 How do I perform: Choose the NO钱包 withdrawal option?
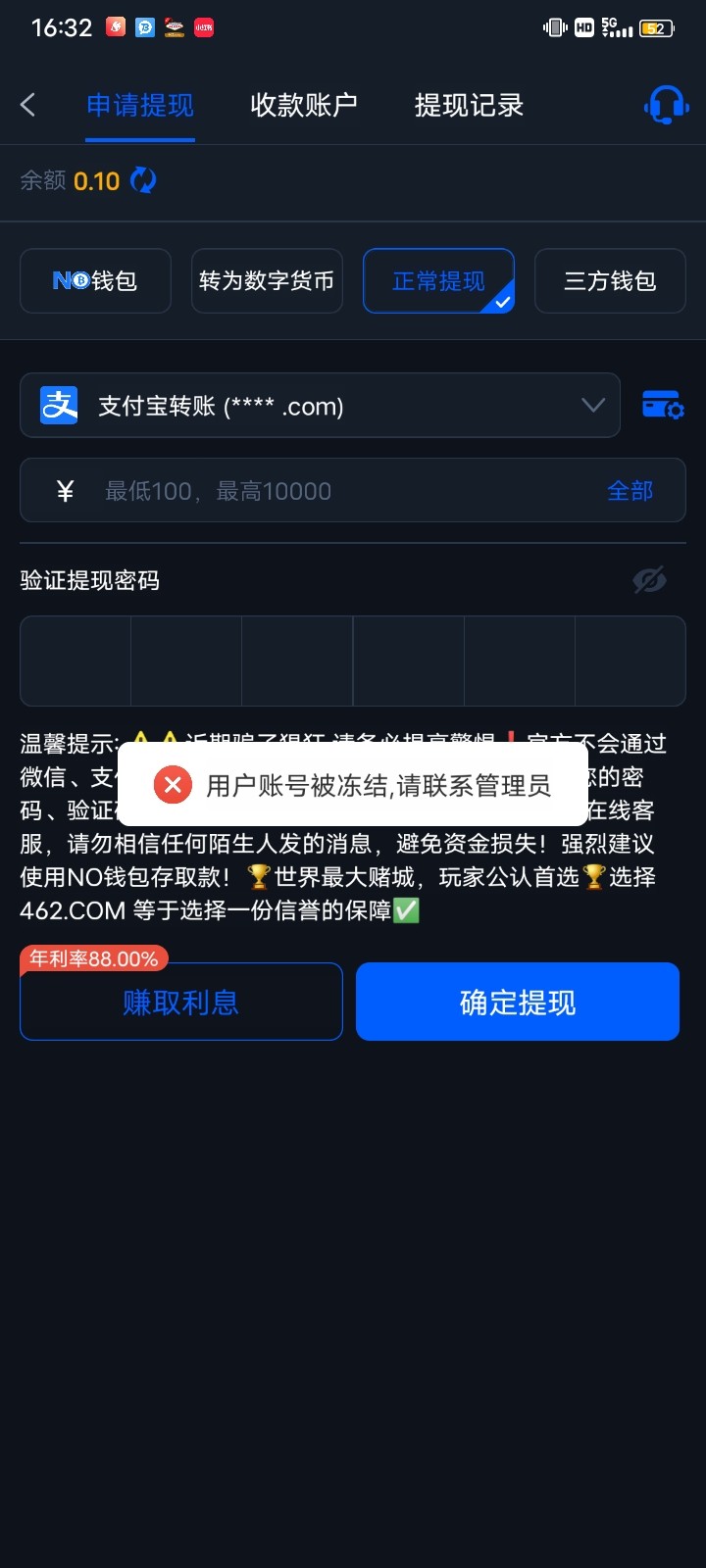95,281
